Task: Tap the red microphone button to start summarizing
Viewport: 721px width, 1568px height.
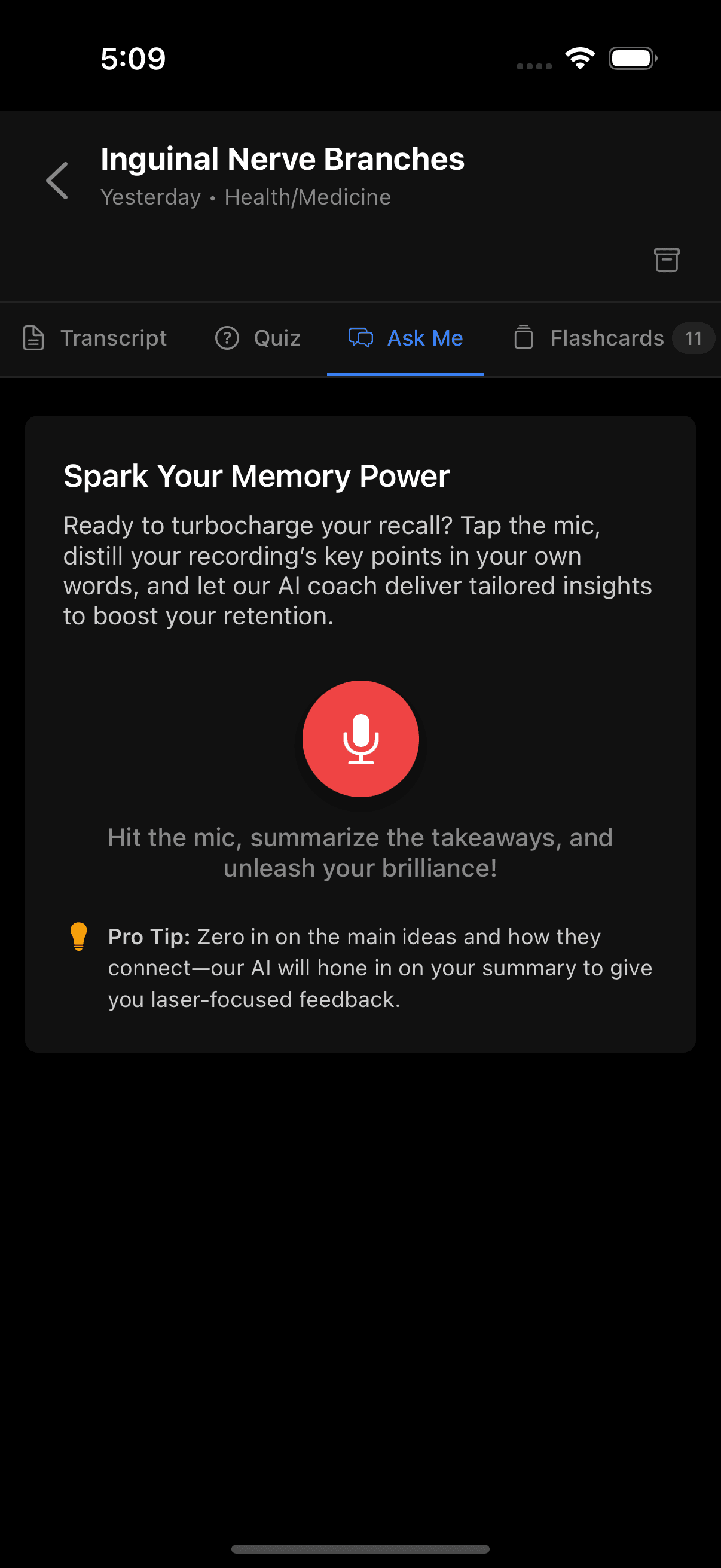Action: pos(362,739)
